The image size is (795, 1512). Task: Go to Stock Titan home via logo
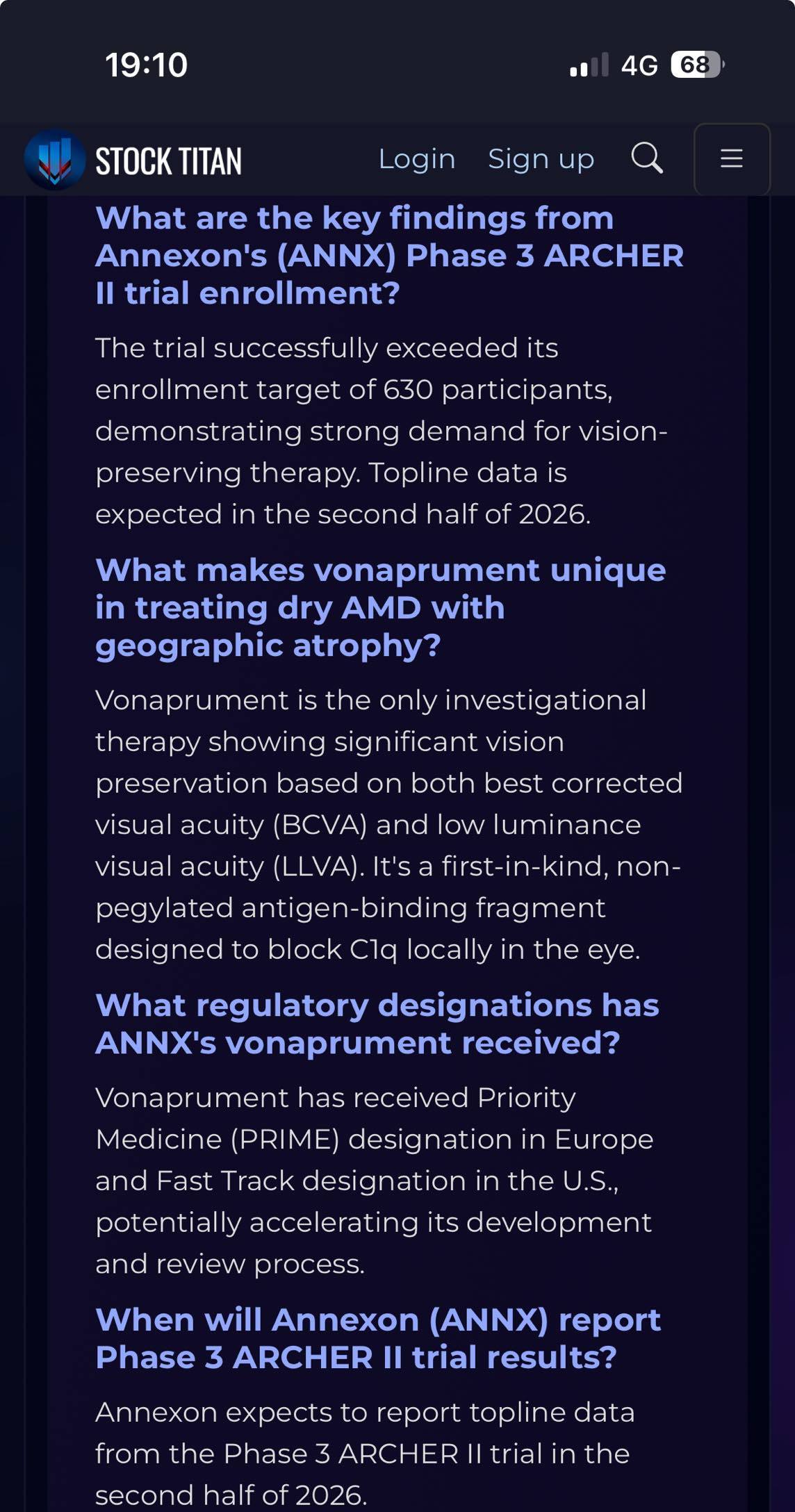point(133,160)
